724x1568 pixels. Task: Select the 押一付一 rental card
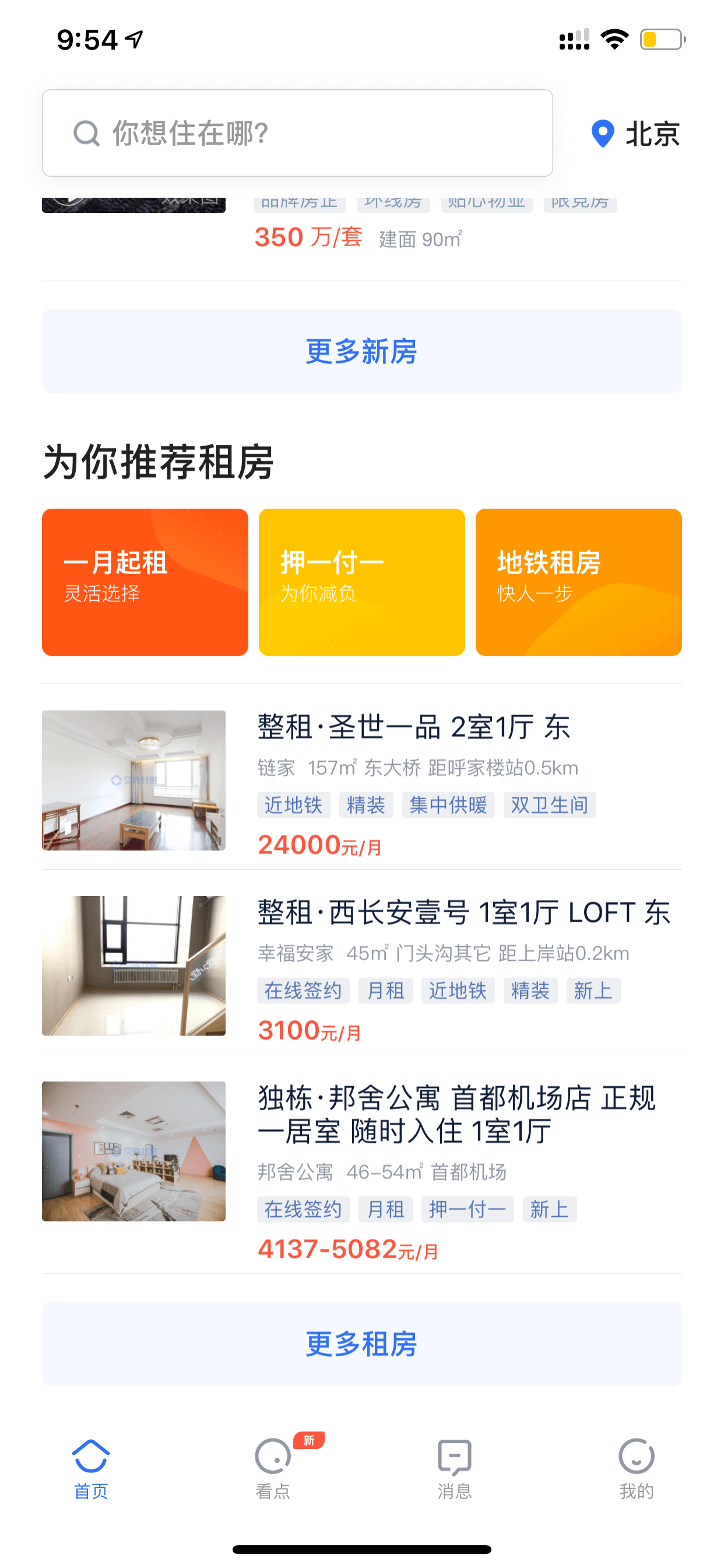tap(361, 582)
